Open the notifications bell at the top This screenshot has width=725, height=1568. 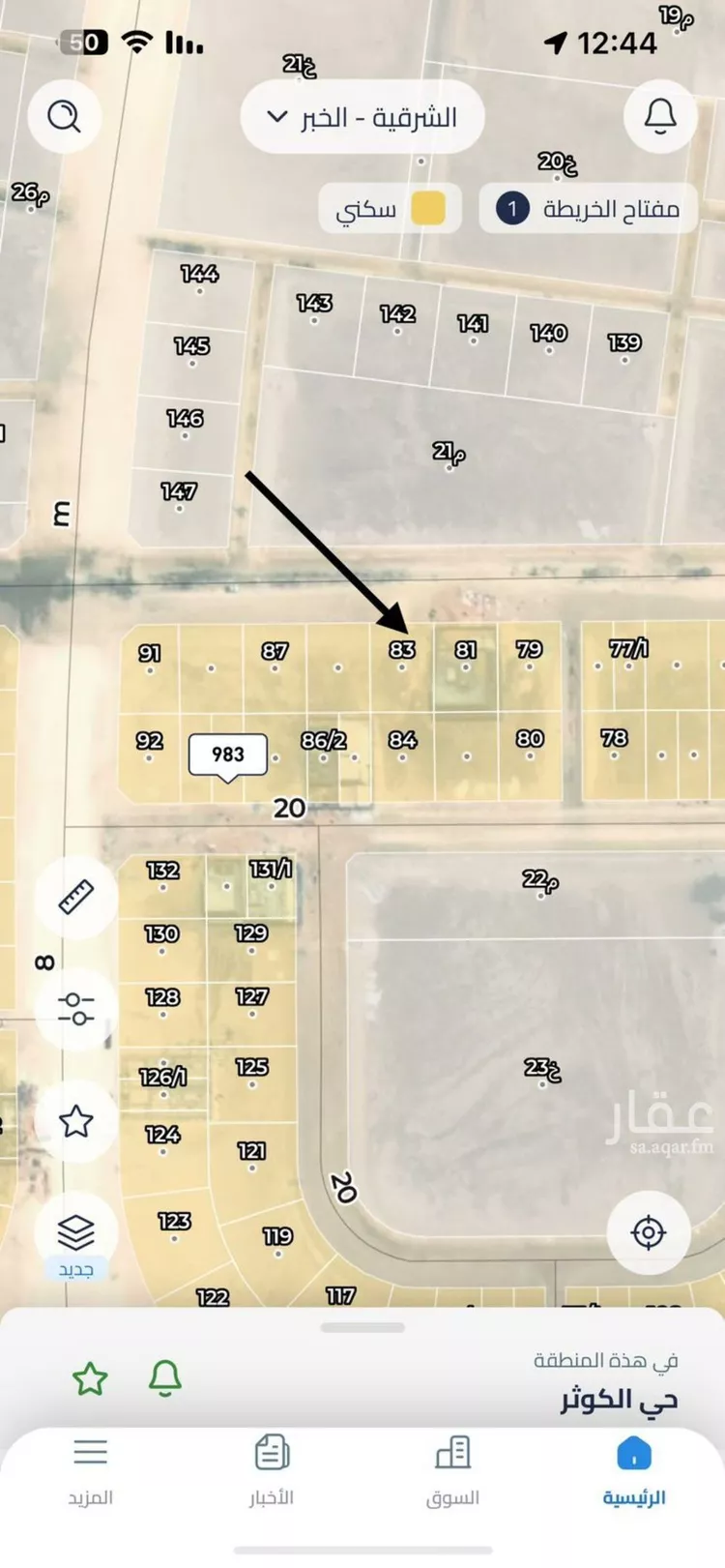pyautogui.click(x=660, y=117)
